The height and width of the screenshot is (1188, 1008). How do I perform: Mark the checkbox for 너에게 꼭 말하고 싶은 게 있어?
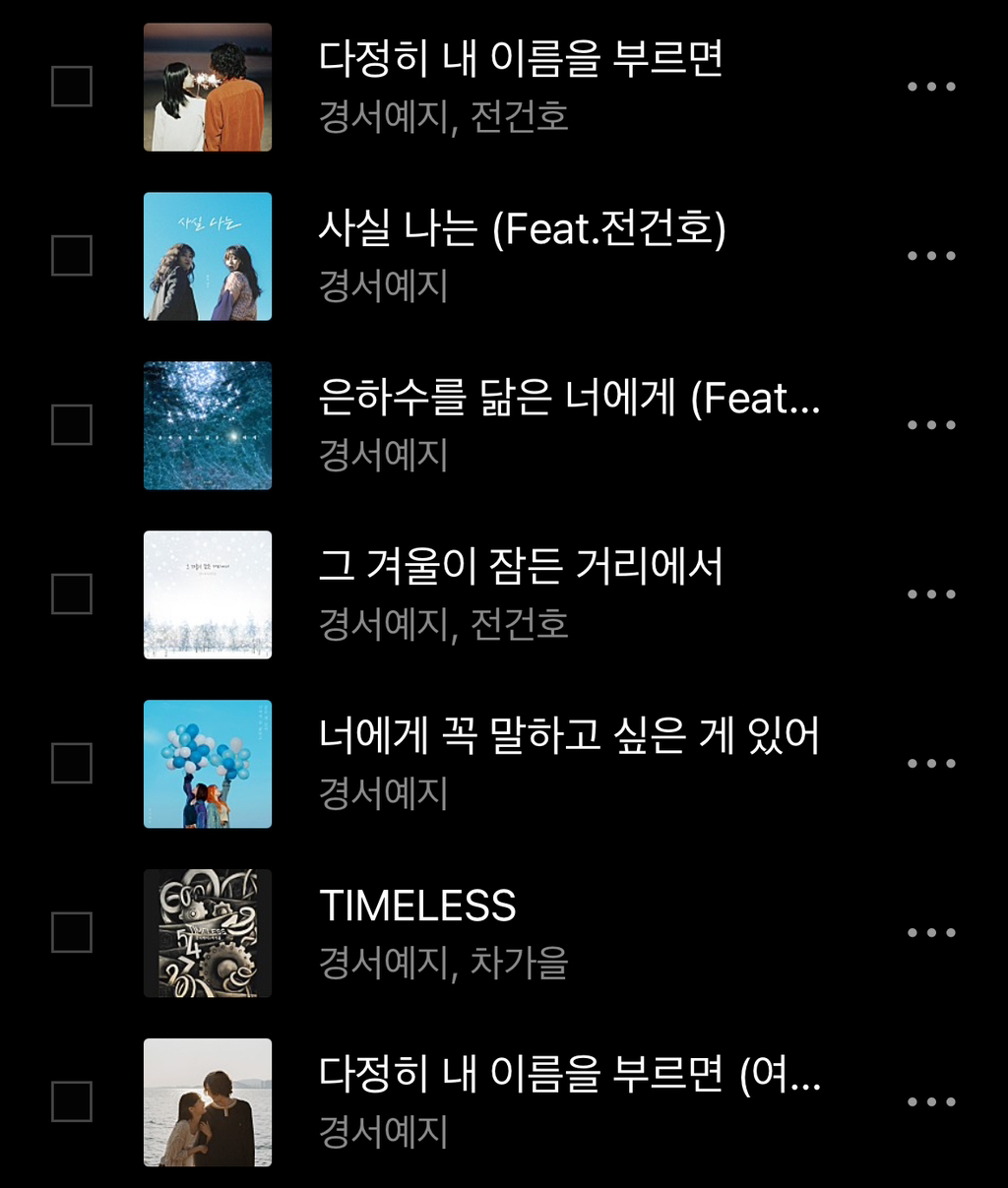(72, 764)
